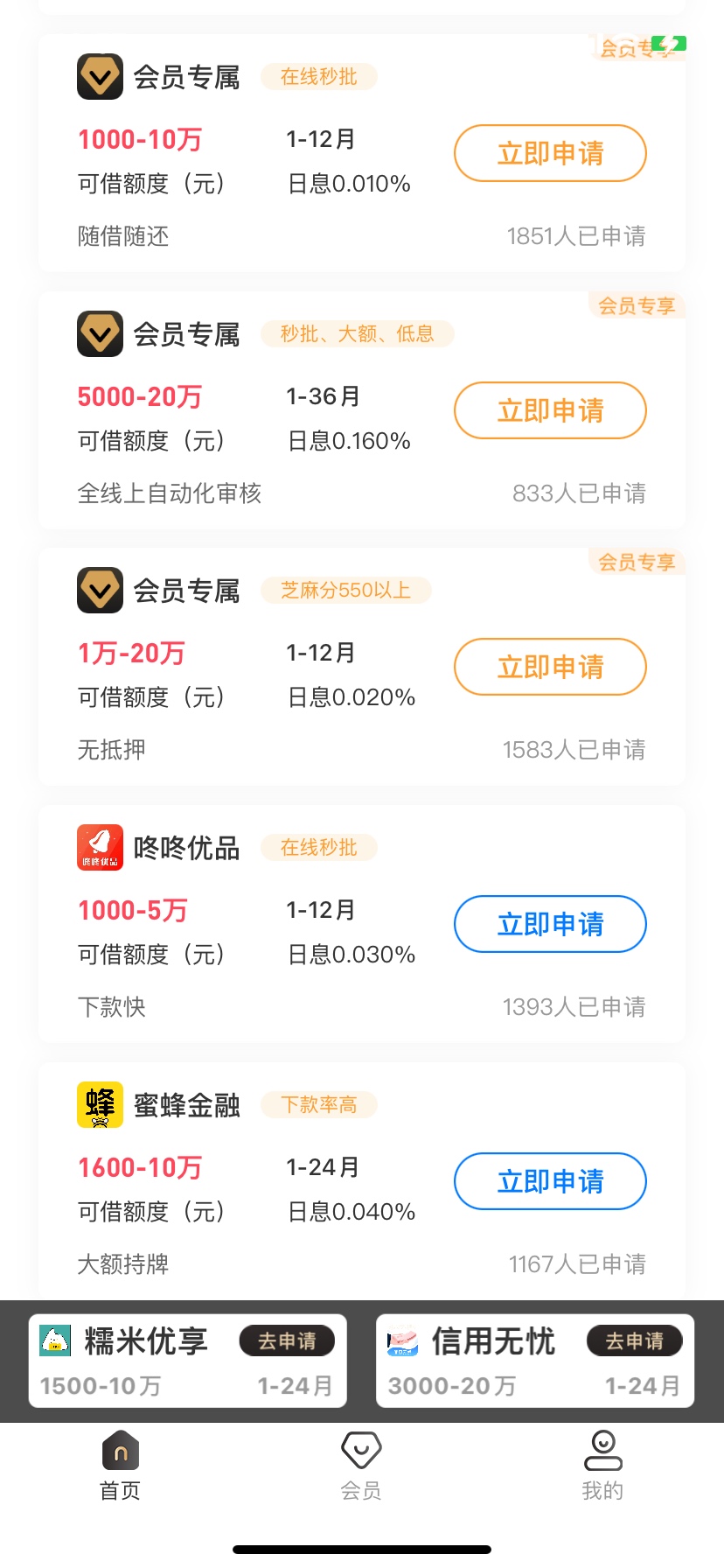The image size is (724, 1568).
Task: Open the 我的 tab
Action: 602,1466
